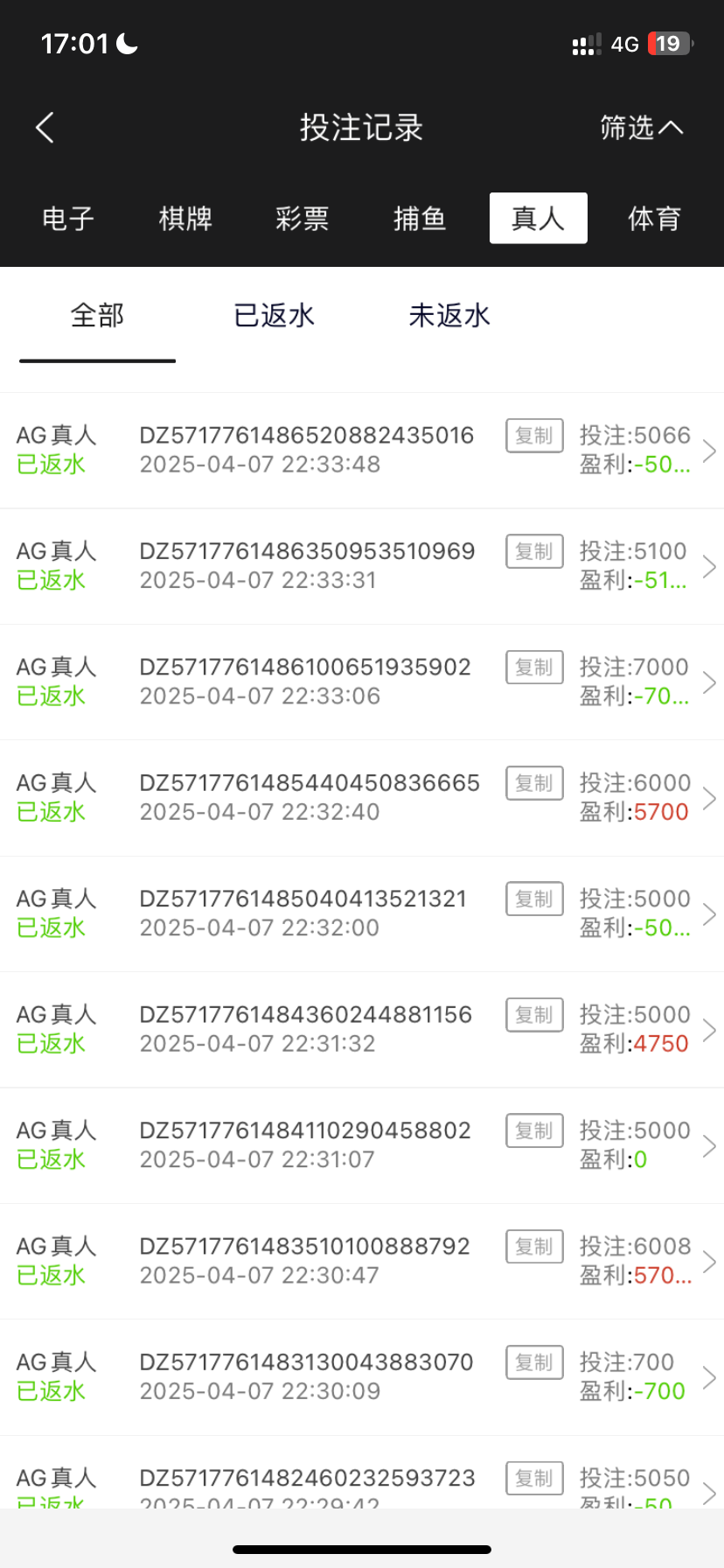Copy the ID of the 22:33:06 bet
This screenshot has height=1568, width=724.
(x=534, y=668)
